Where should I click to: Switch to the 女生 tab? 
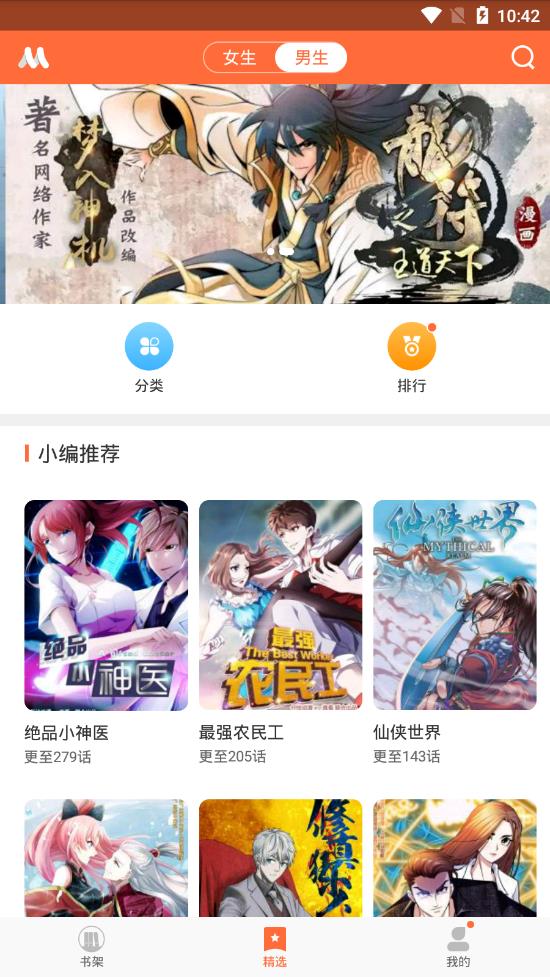coord(239,58)
